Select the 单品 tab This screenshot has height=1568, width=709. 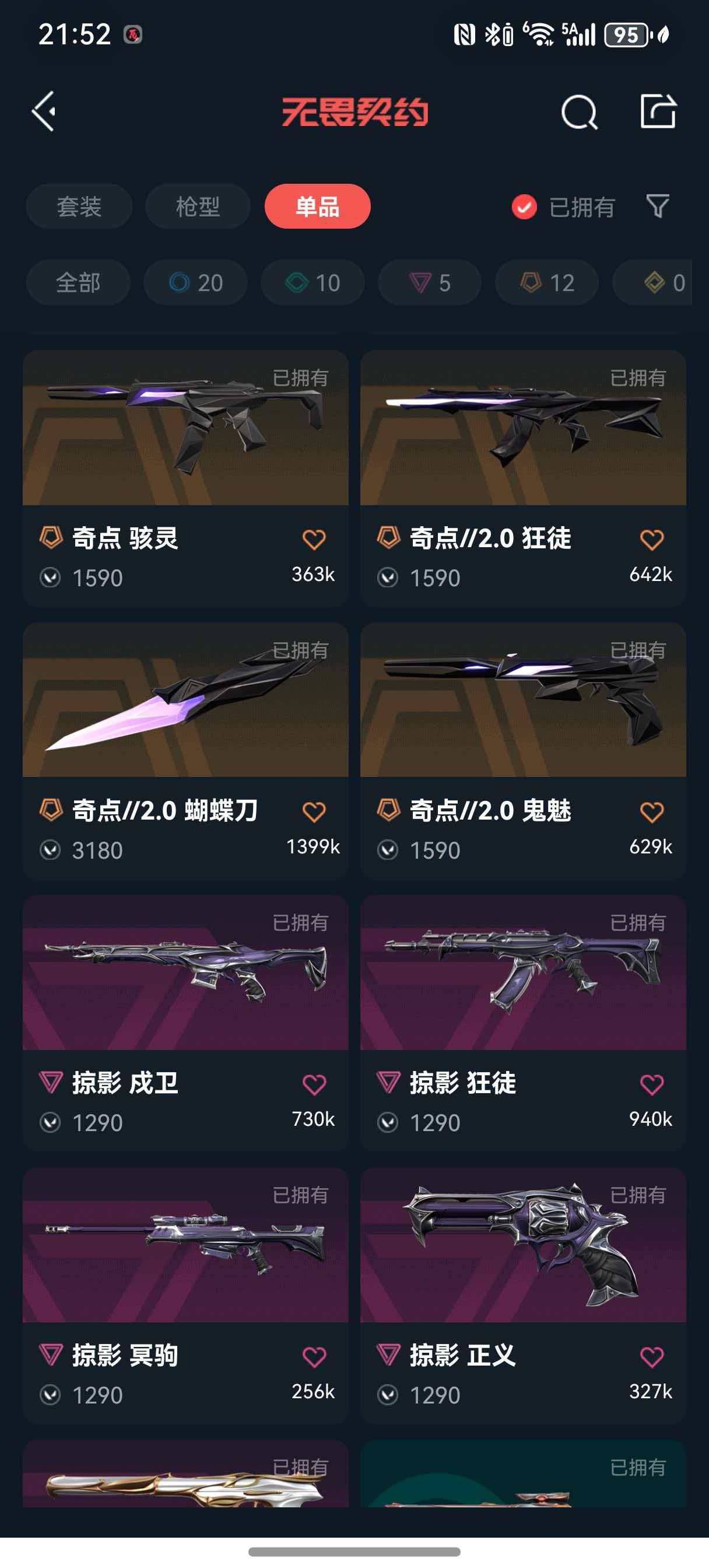point(317,206)
